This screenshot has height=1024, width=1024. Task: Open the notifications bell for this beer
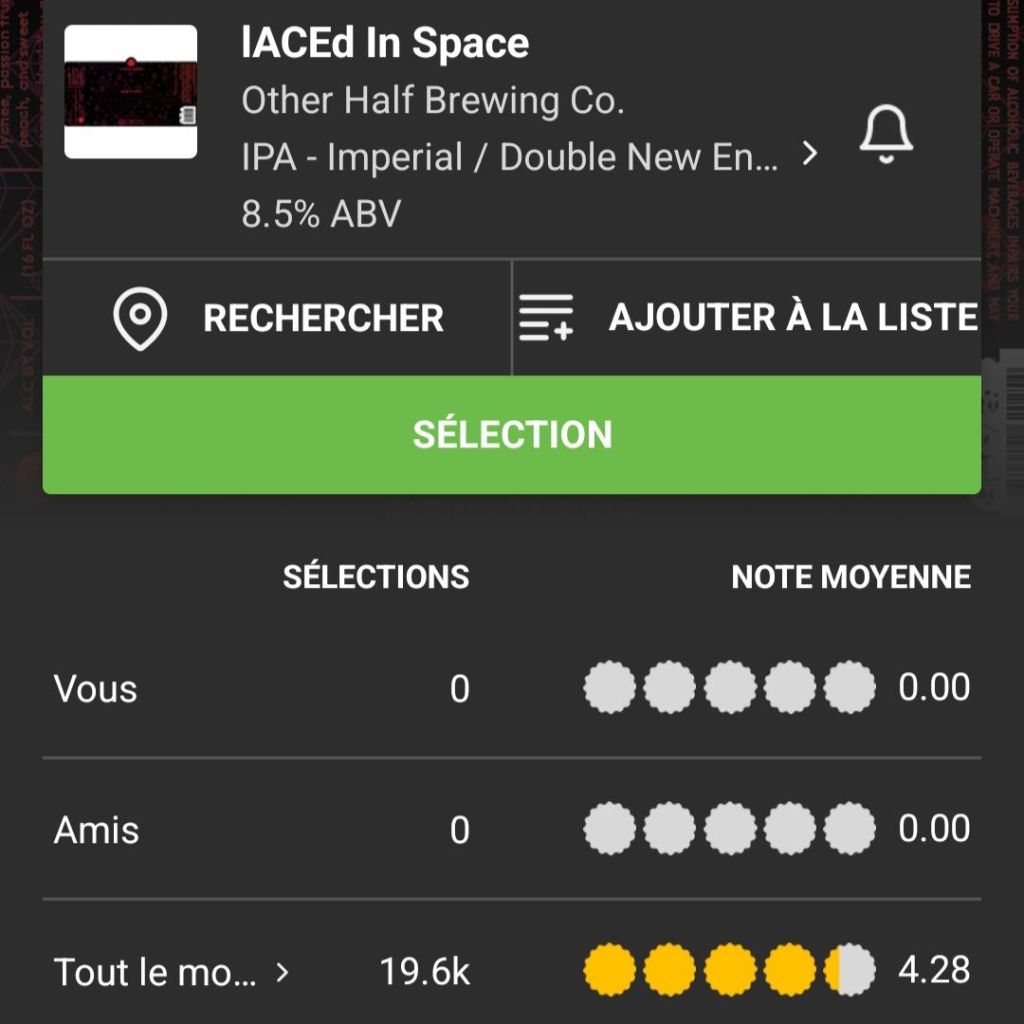click(x=886, y=134)
